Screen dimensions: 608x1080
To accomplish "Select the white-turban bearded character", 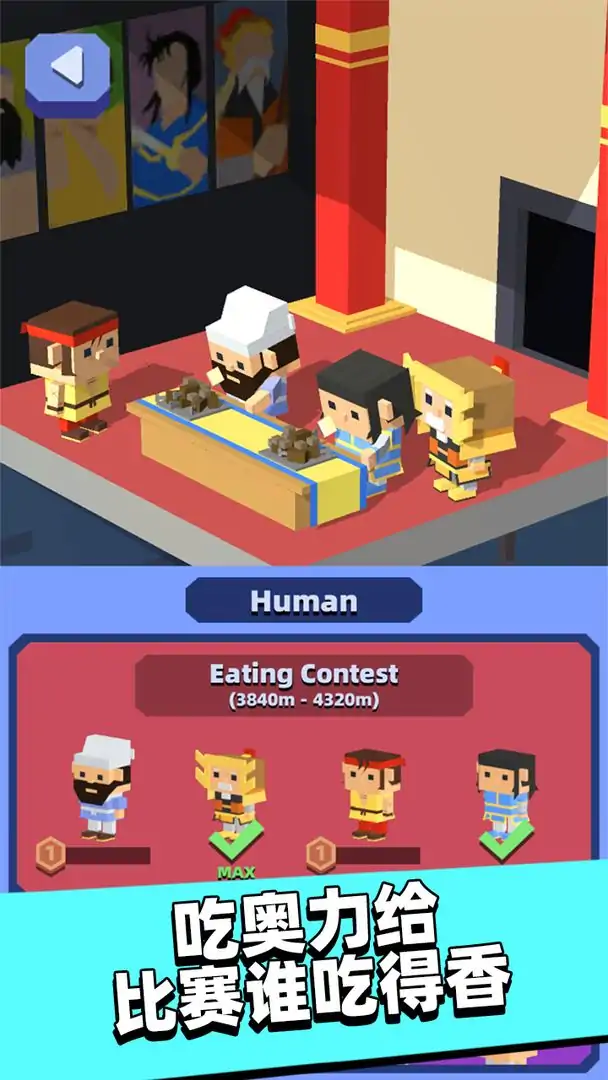I will (x=101, y=788).
